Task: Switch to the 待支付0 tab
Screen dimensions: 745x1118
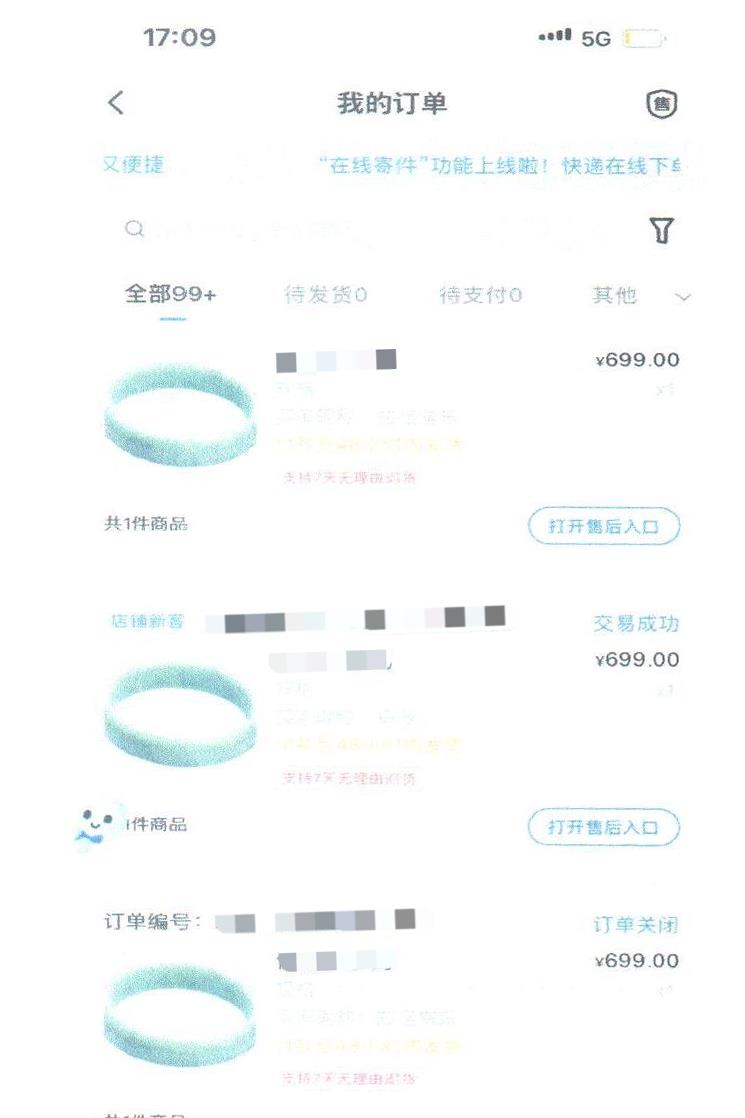Action: [481, 295]
